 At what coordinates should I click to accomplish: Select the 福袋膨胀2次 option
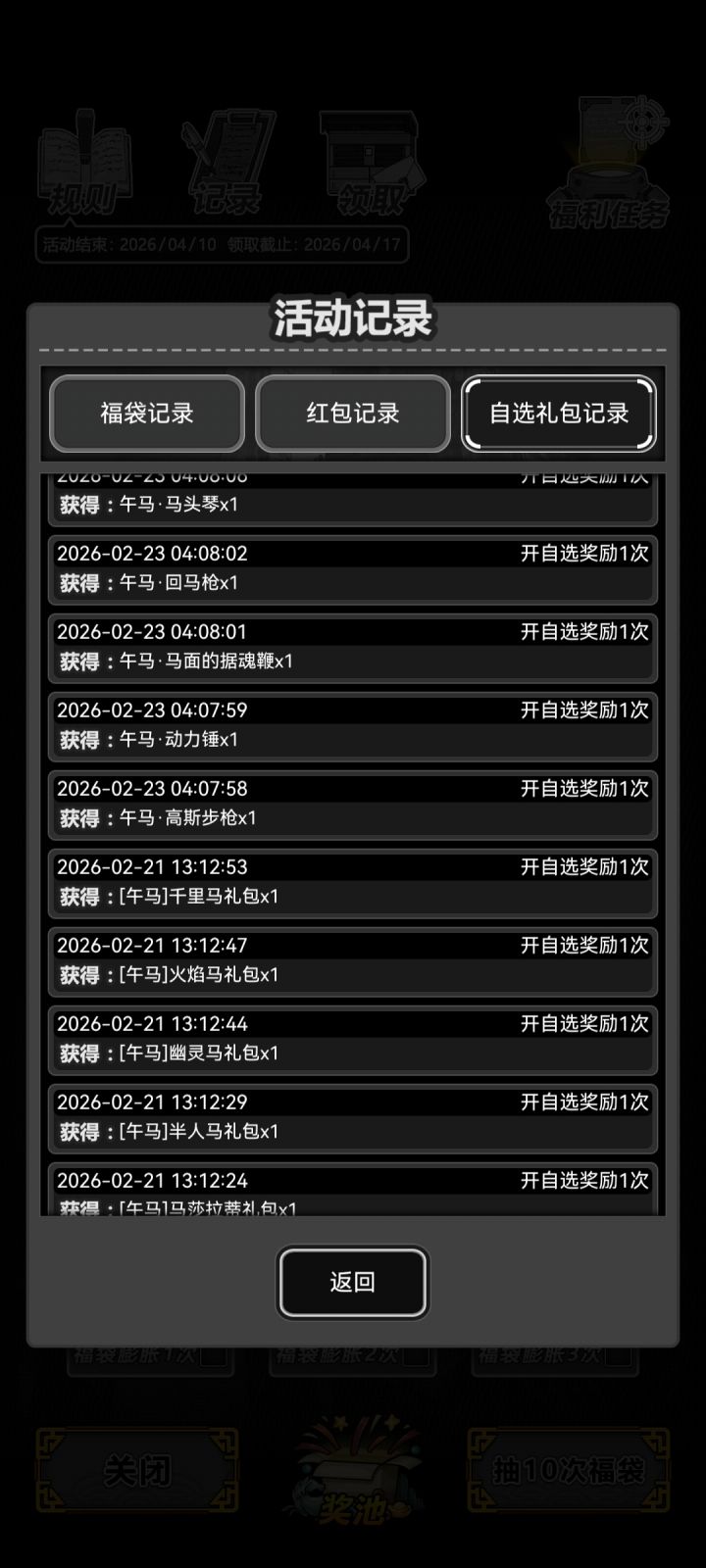(353, 1357)
